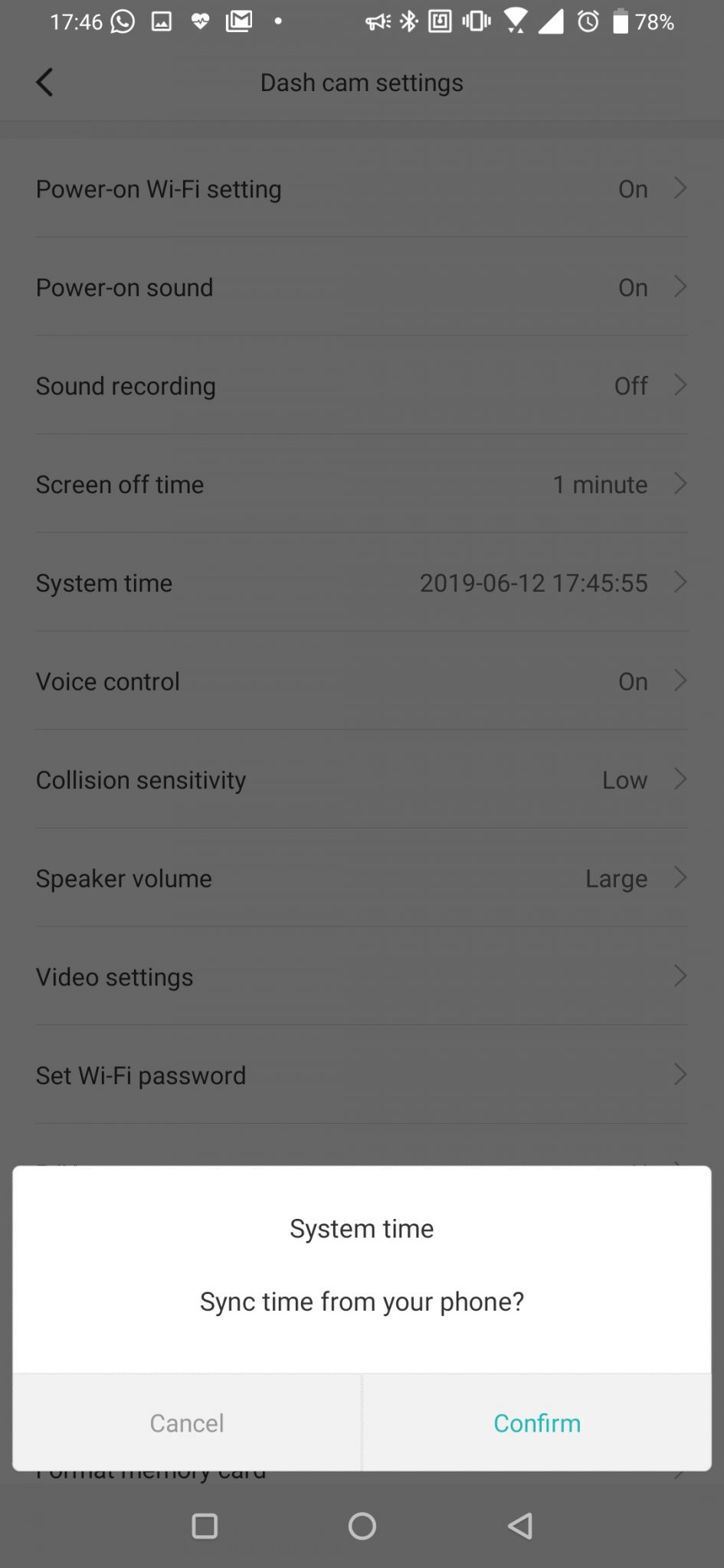Cancel the System time dialog
Viewport: 724px width, 1568px height.
[x=187, y=1423]
